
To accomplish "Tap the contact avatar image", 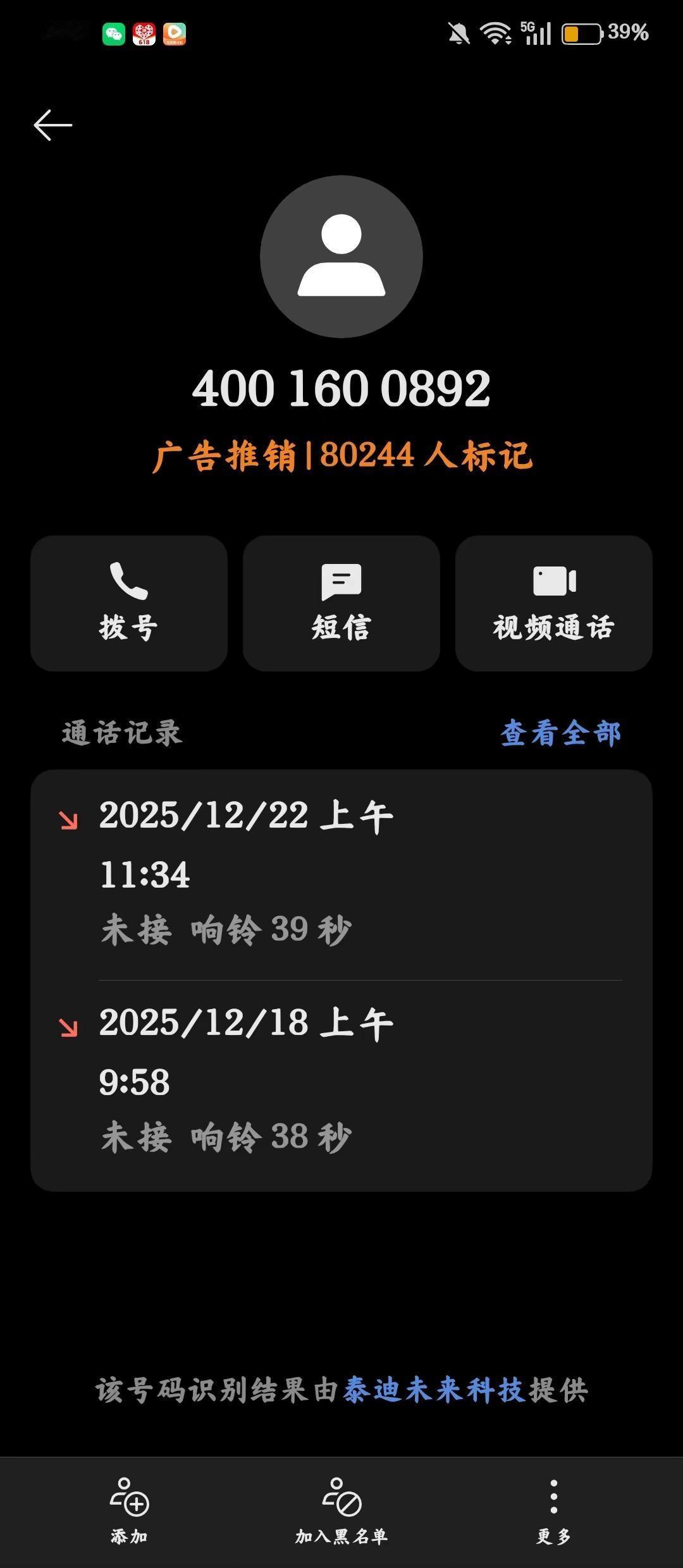I will pyautogui.click(x=341, y=254).
